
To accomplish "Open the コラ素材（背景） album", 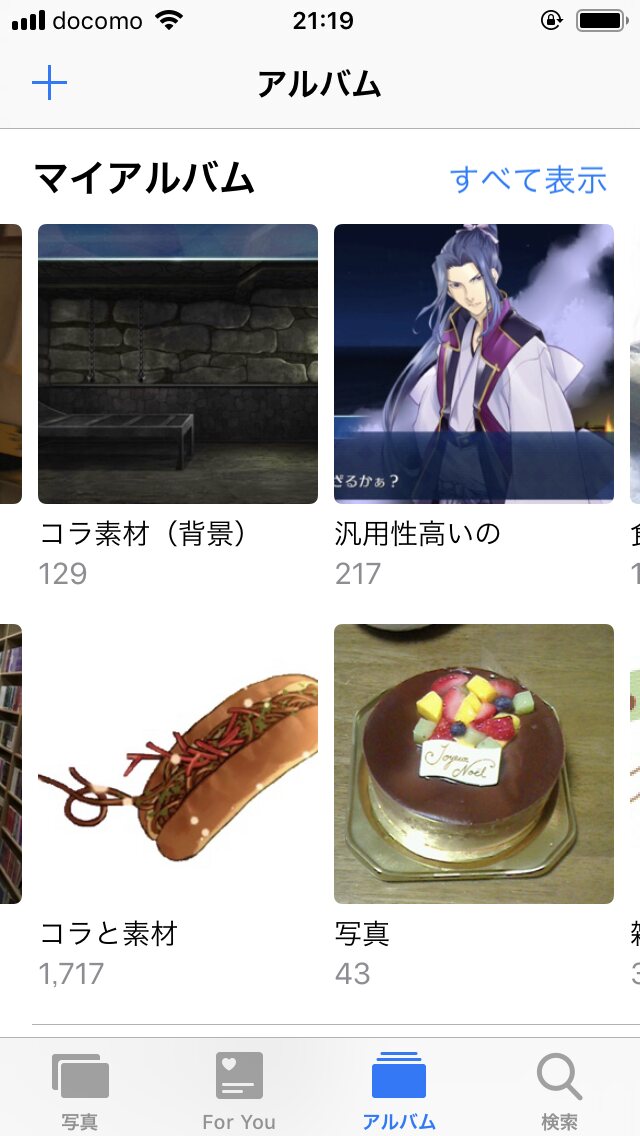I will pyautogui.click(x=178, y=364).
